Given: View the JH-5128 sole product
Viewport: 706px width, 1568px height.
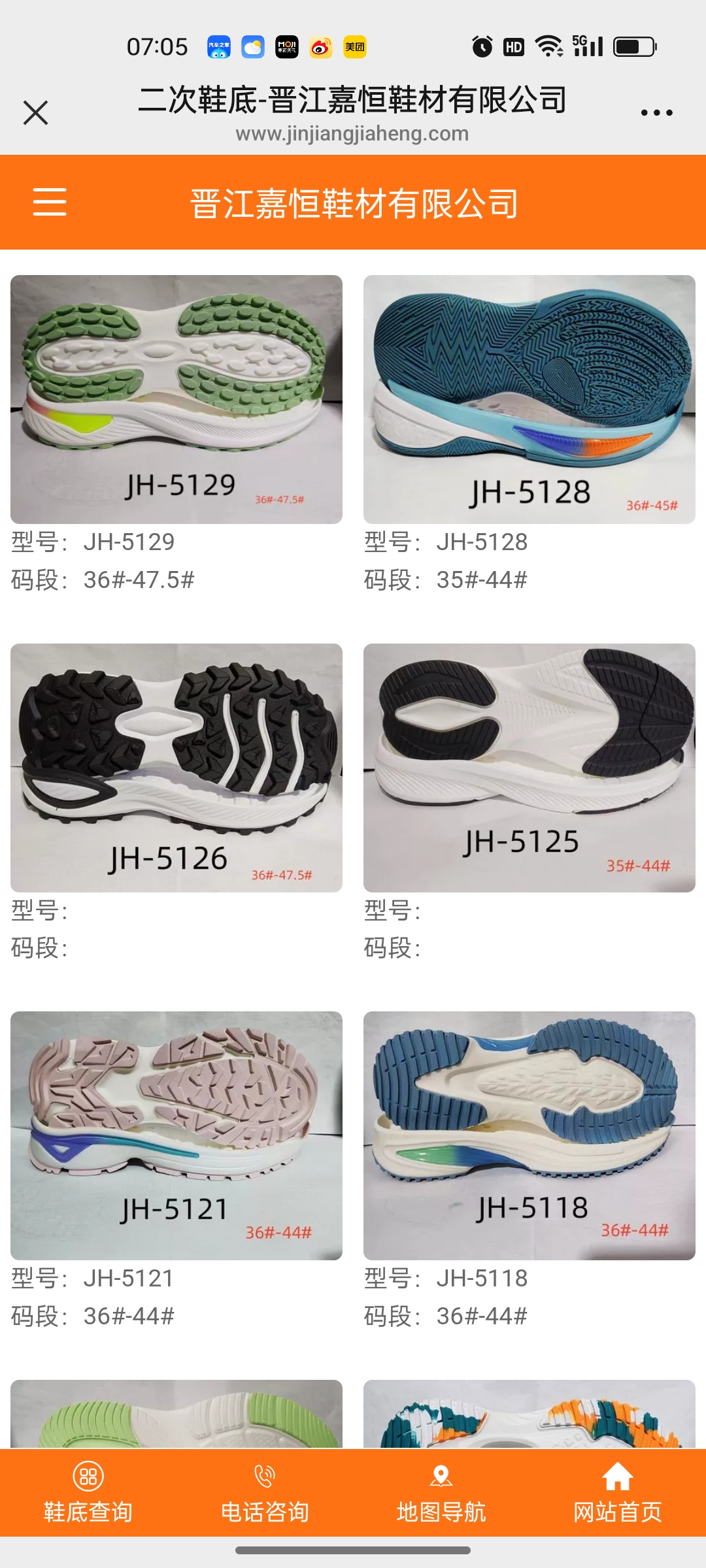Looking at the screenshot, I should [529, 399].
